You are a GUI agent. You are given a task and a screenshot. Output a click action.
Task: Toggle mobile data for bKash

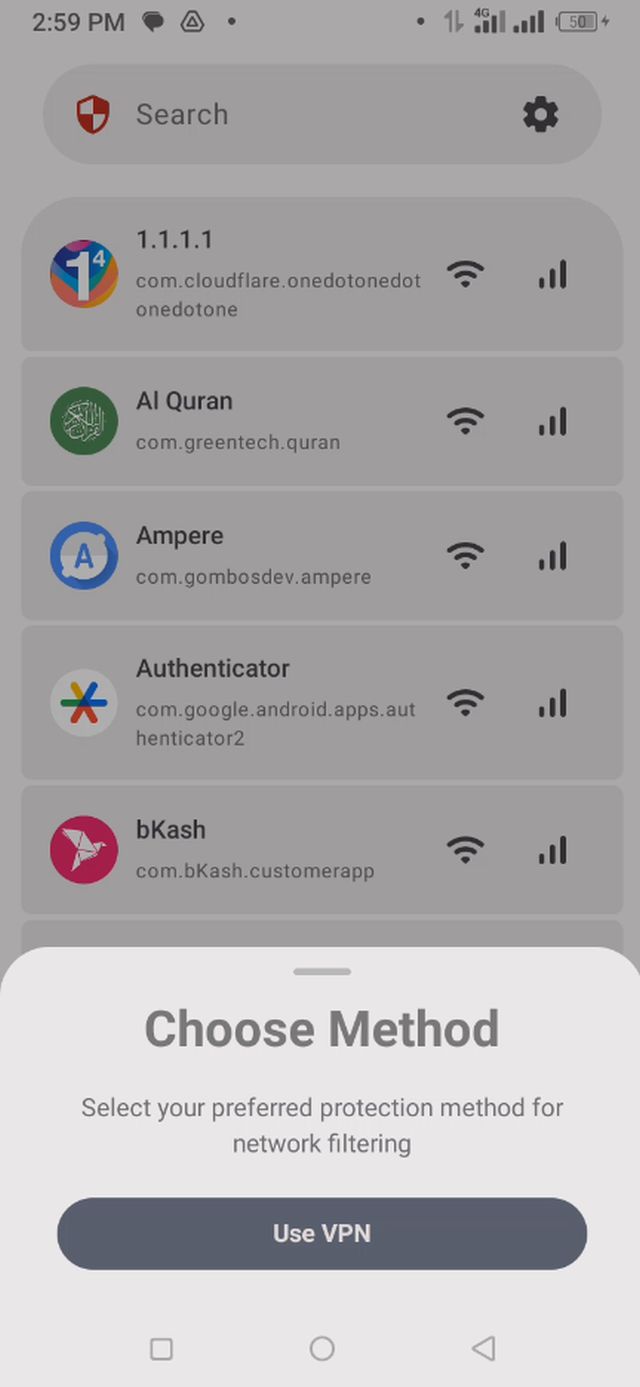click(553, 850)
